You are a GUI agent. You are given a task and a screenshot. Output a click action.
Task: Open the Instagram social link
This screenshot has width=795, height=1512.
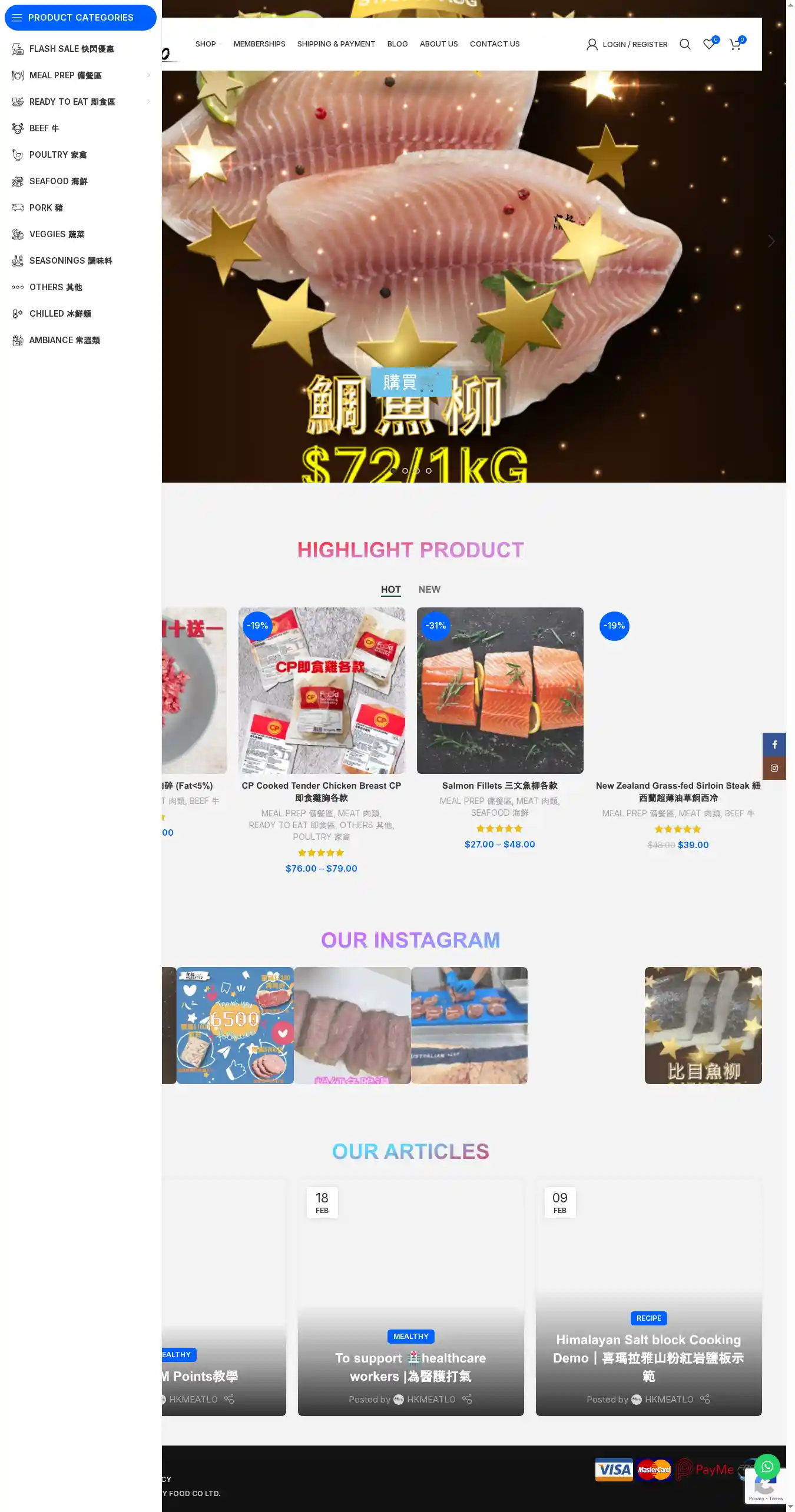tap(774, 768)
